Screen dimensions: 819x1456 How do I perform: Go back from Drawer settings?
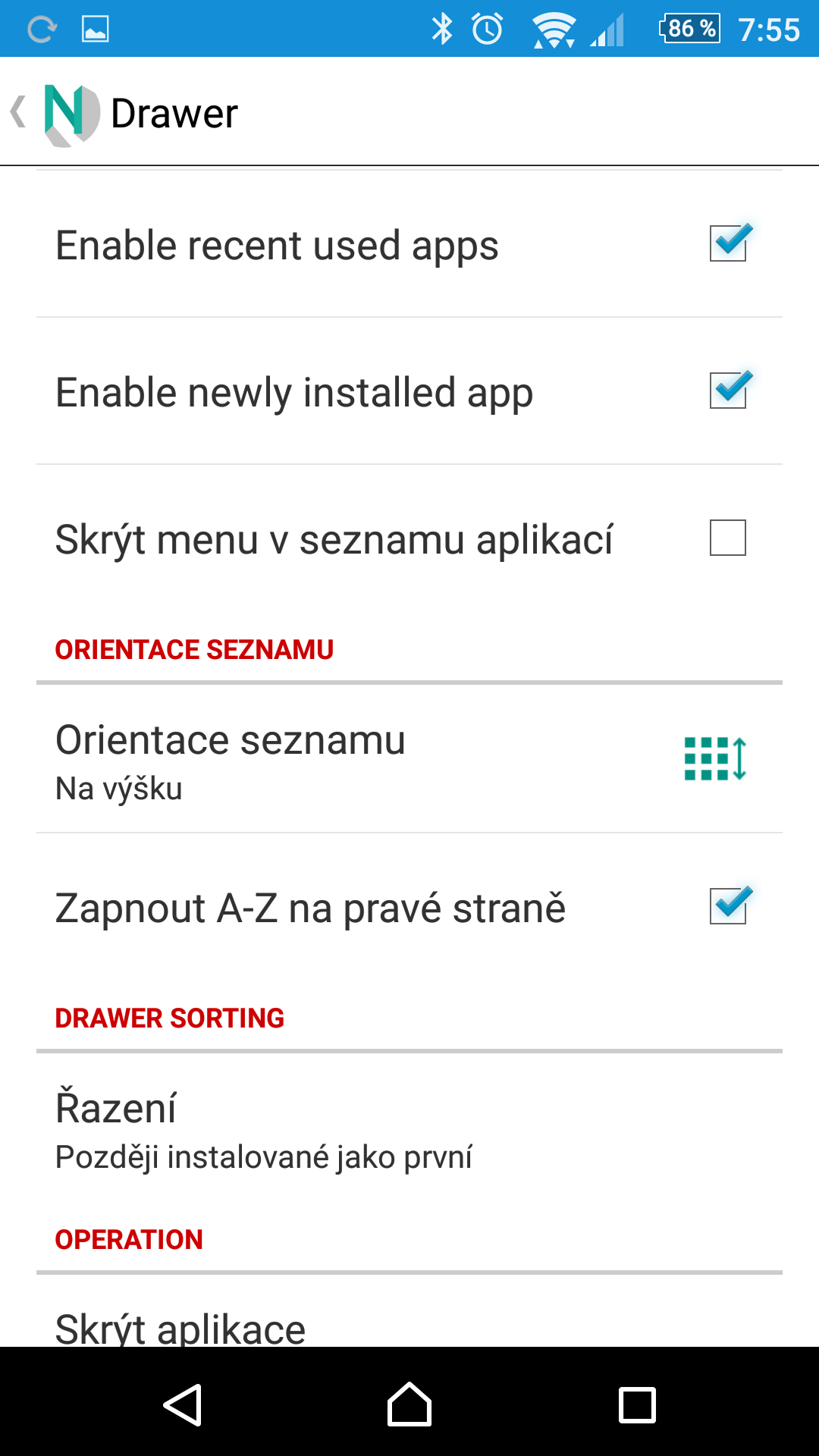pos(53,114)
